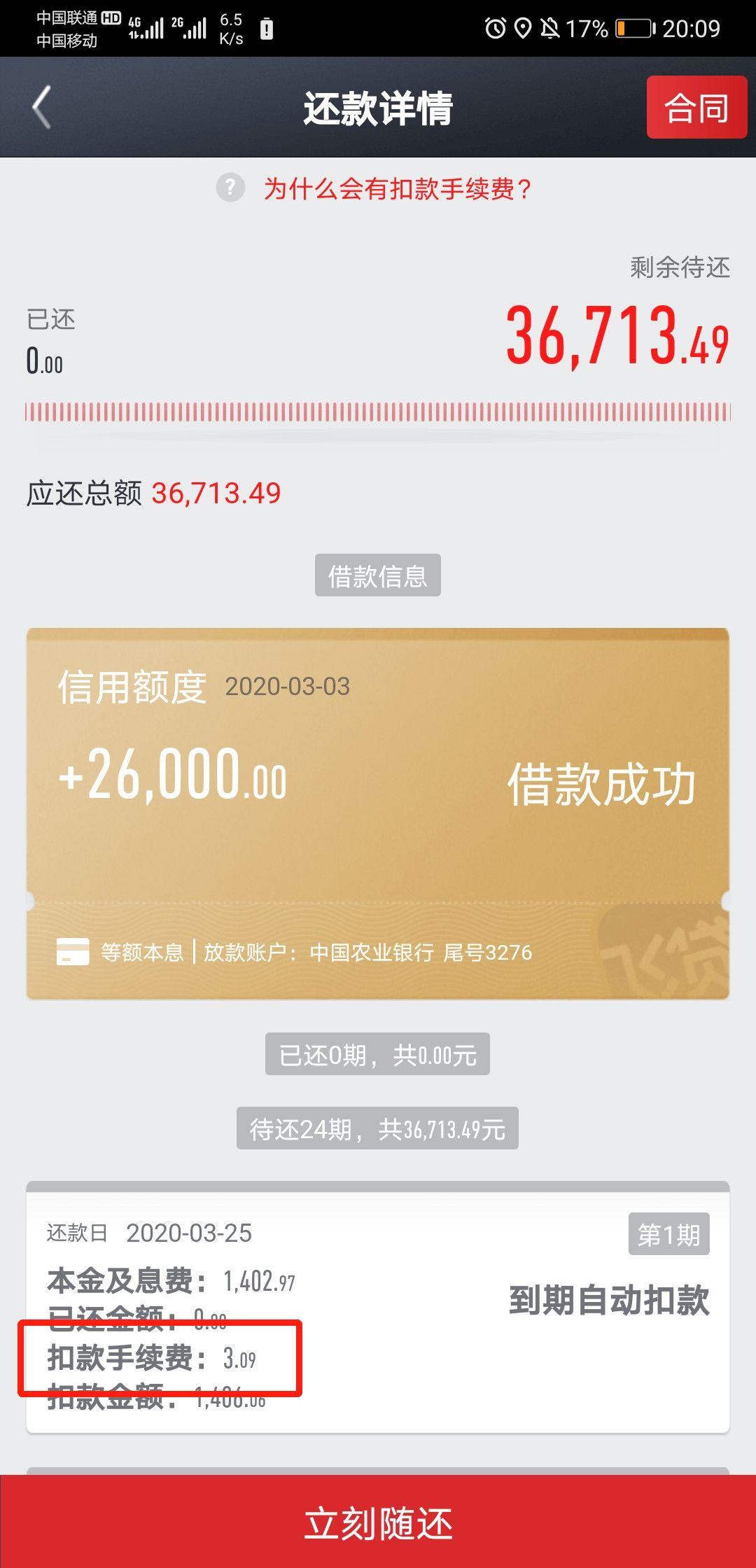The width and height of the screenshot is (756, 1568).
Task: Tap the bank card icon on the gold card
Action: pyautogui.click(x=72, y=951)
